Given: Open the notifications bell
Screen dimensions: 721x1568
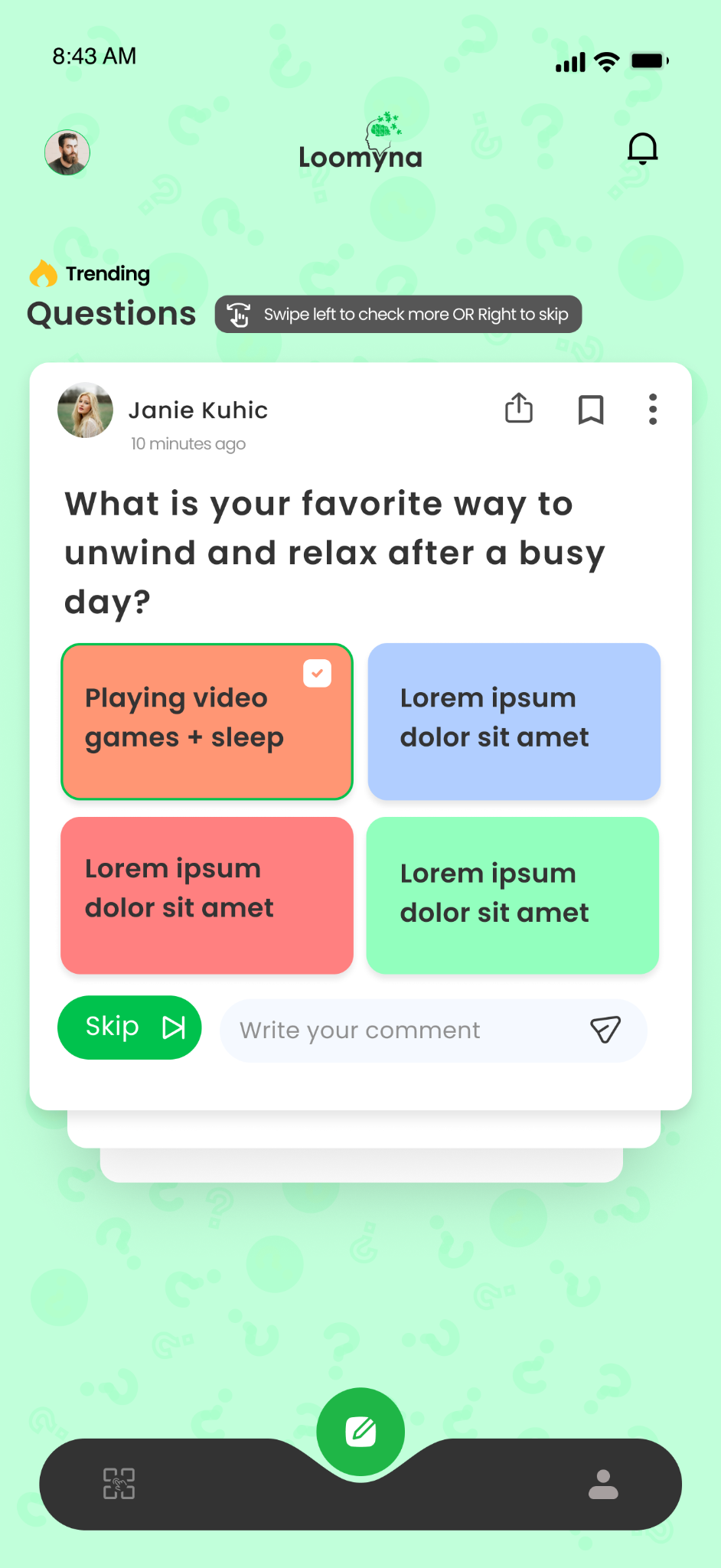Looking at the screenshot, I should pos(642,149).
